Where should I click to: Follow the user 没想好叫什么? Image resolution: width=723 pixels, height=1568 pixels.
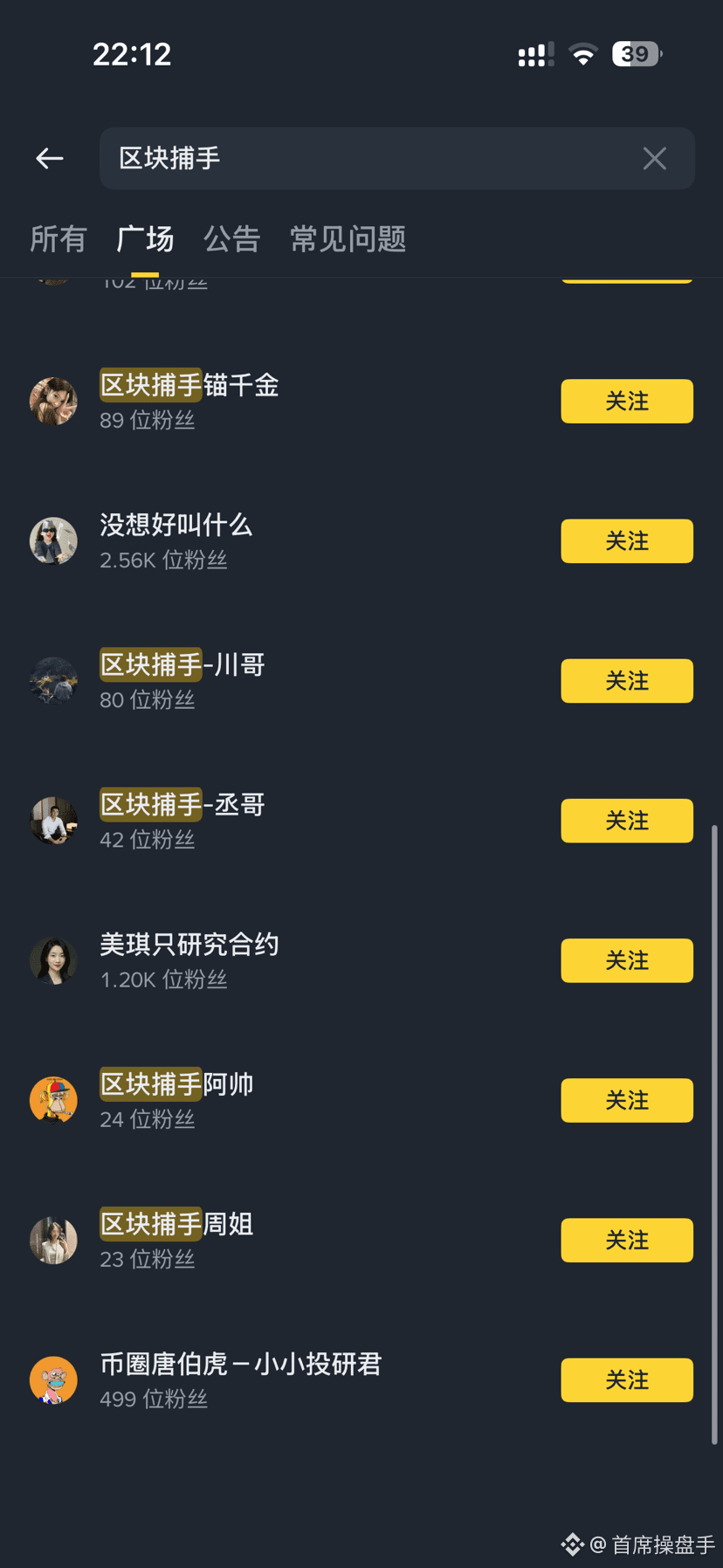click(627, 540)
